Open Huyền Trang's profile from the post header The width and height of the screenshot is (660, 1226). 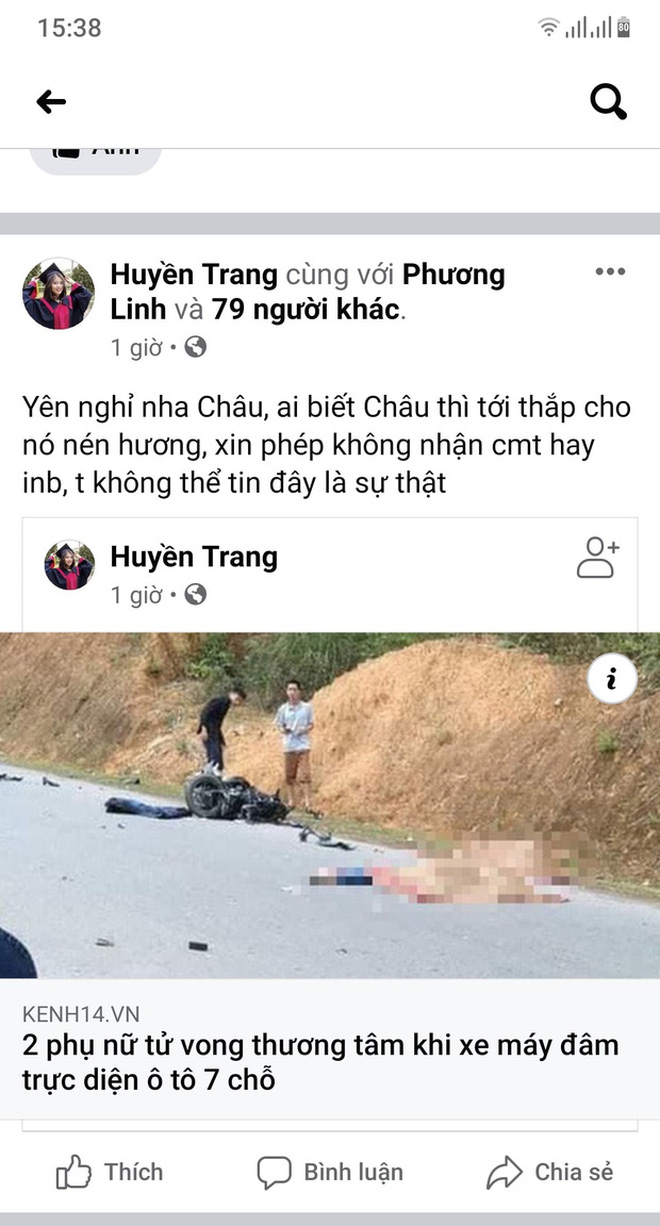tap(193, 275)
